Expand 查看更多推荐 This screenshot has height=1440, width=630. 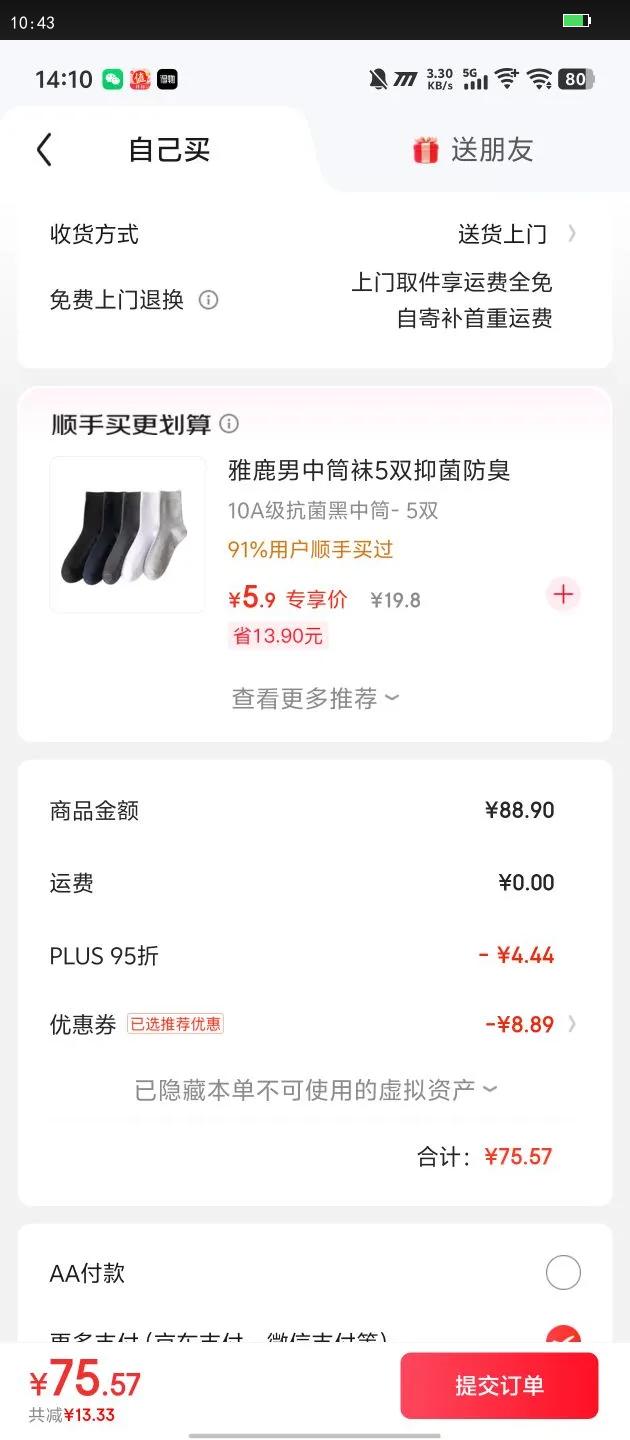click(x=314, y=698)
